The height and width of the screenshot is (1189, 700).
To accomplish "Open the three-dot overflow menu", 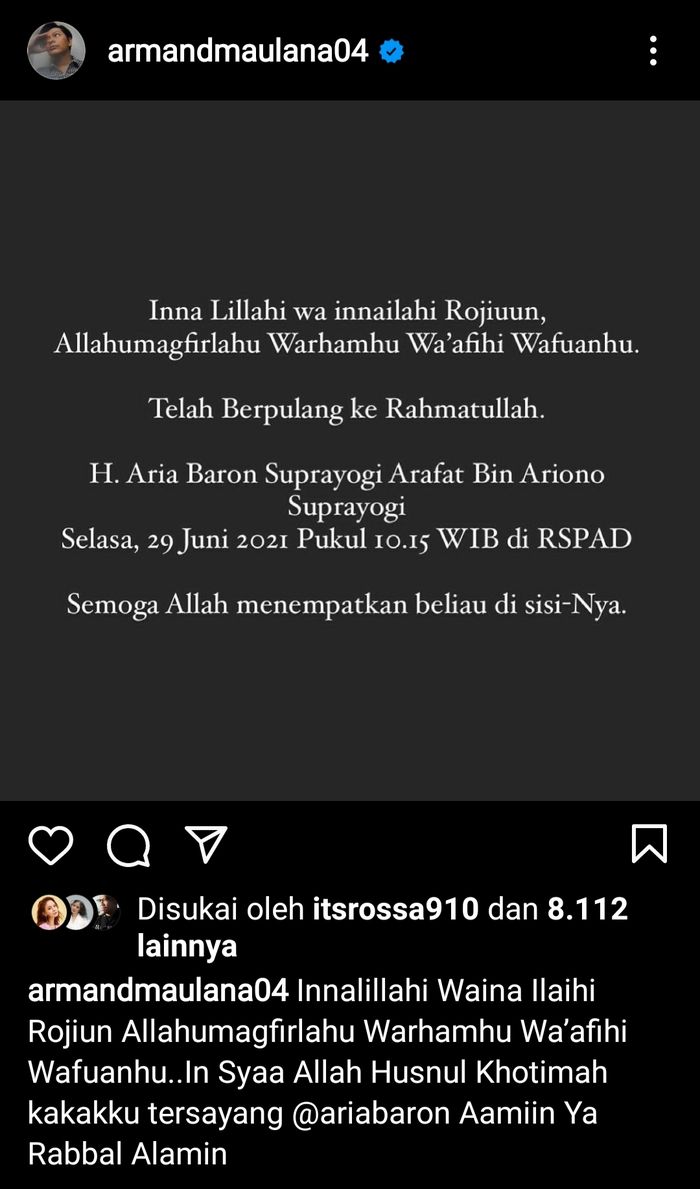I will click(x=653, y=51).
